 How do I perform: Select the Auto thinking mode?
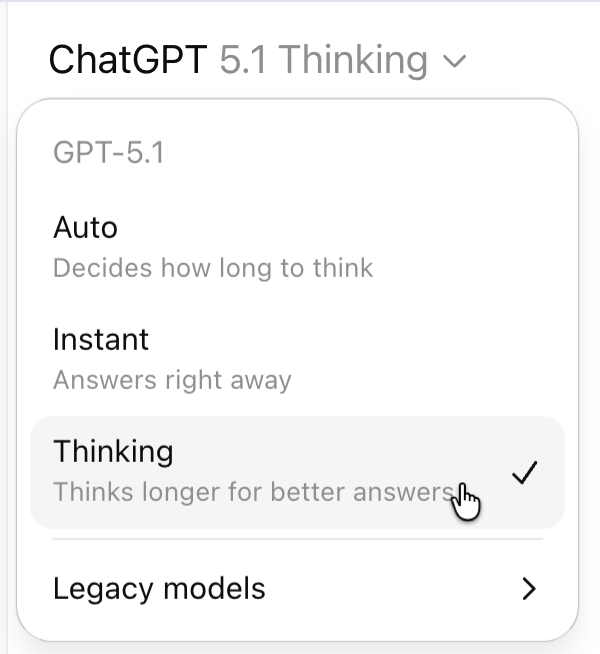point(212,246)
